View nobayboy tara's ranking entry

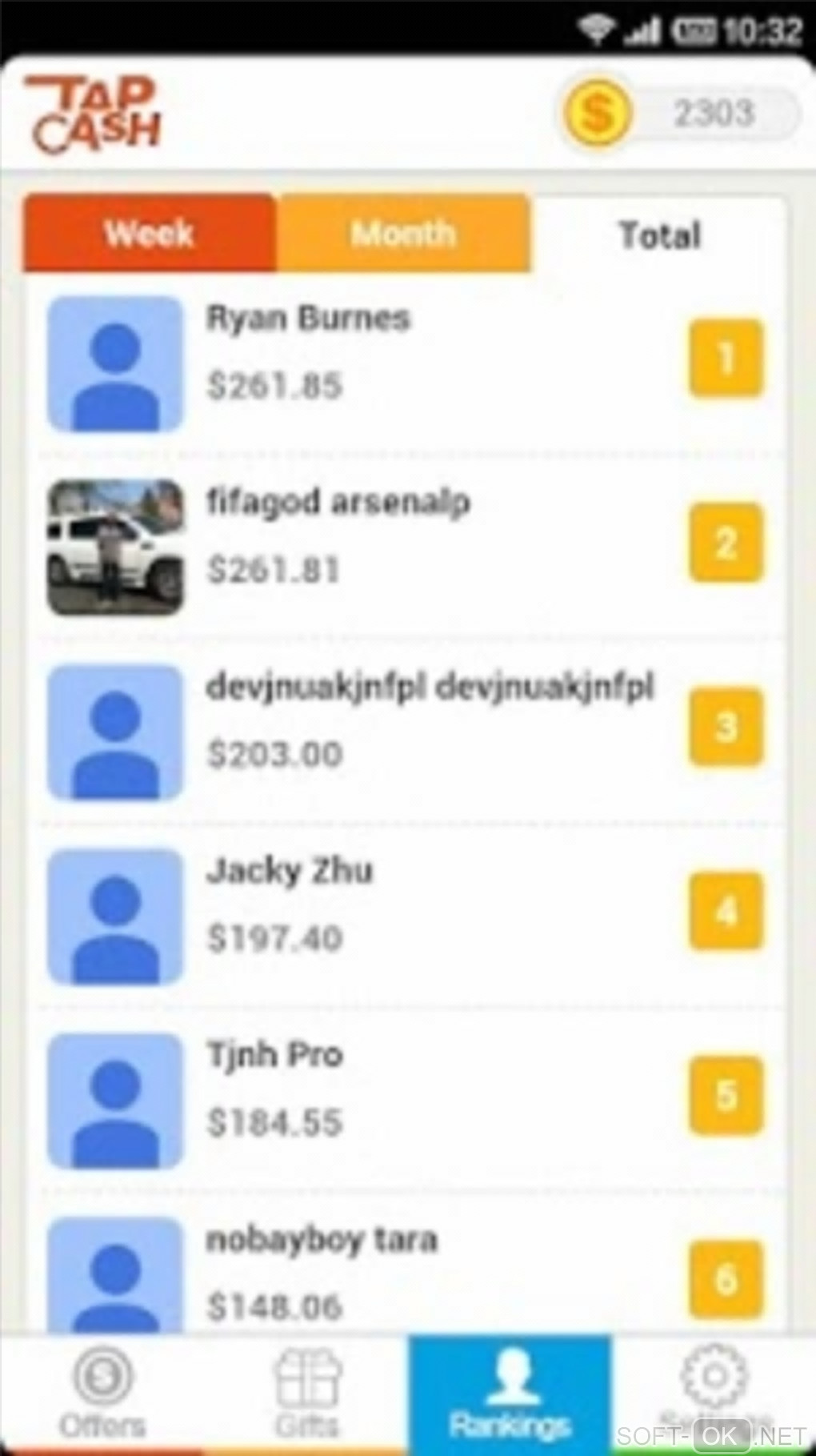tap(400, 1273)
